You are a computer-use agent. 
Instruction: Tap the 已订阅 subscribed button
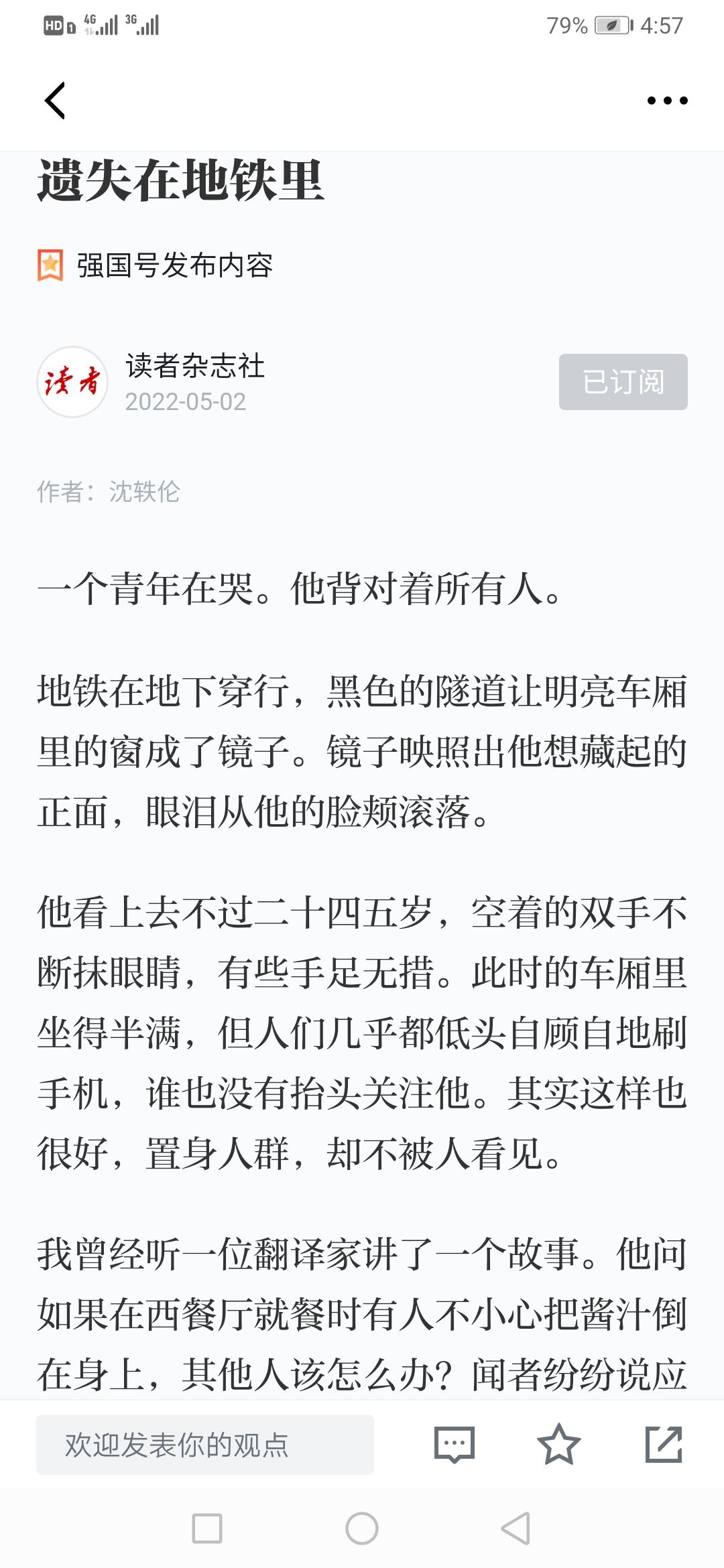click(623, 382)
